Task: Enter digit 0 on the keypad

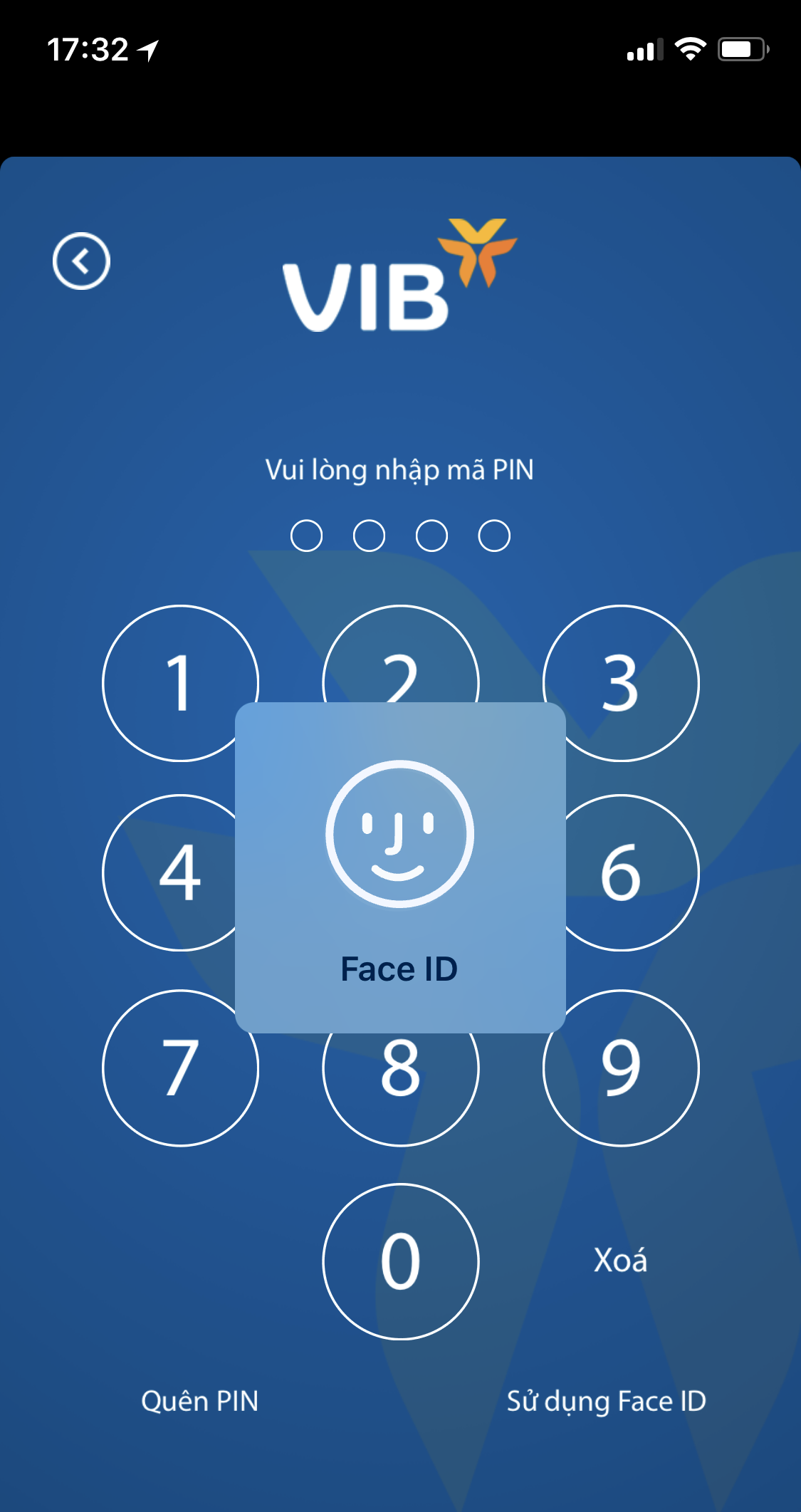Action: pyautogui.click(x=400, y=1261)
